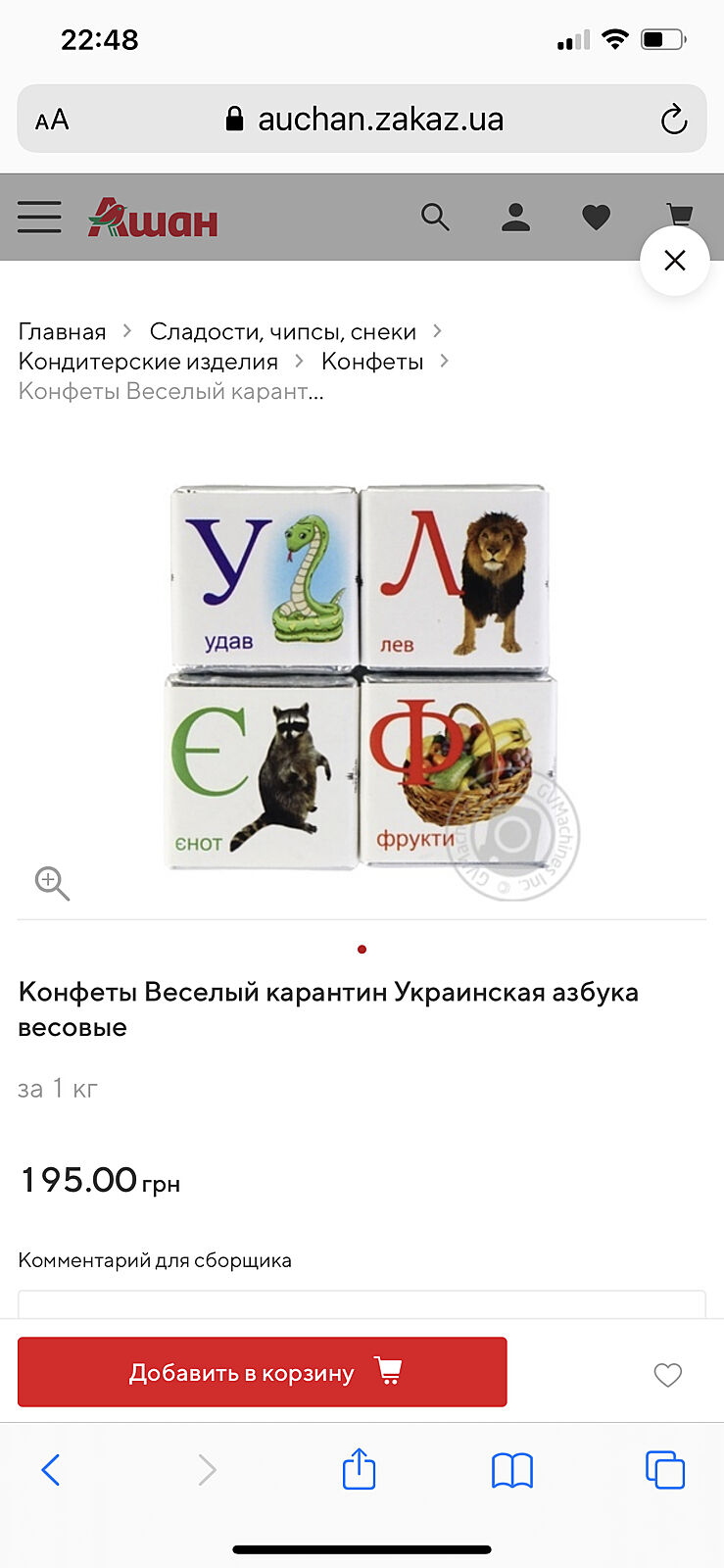This screenshot has height=1568, width=724.
Task: Open the search magnifier in header
Action: pyautogui.click(x=435, y=217)
